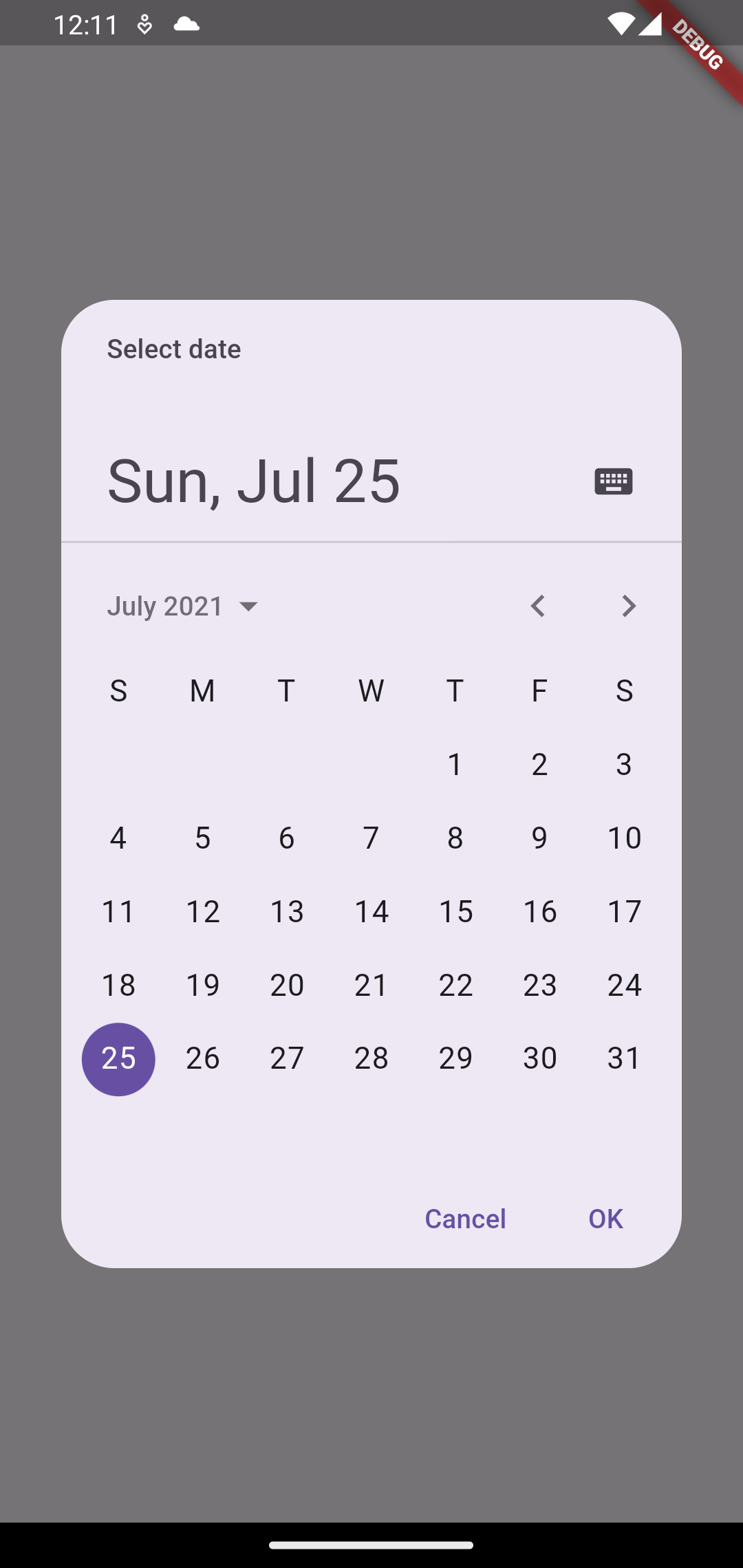Tap the highlighted day 25
Screen dimensions: 743x1568
click(118, 1059)
